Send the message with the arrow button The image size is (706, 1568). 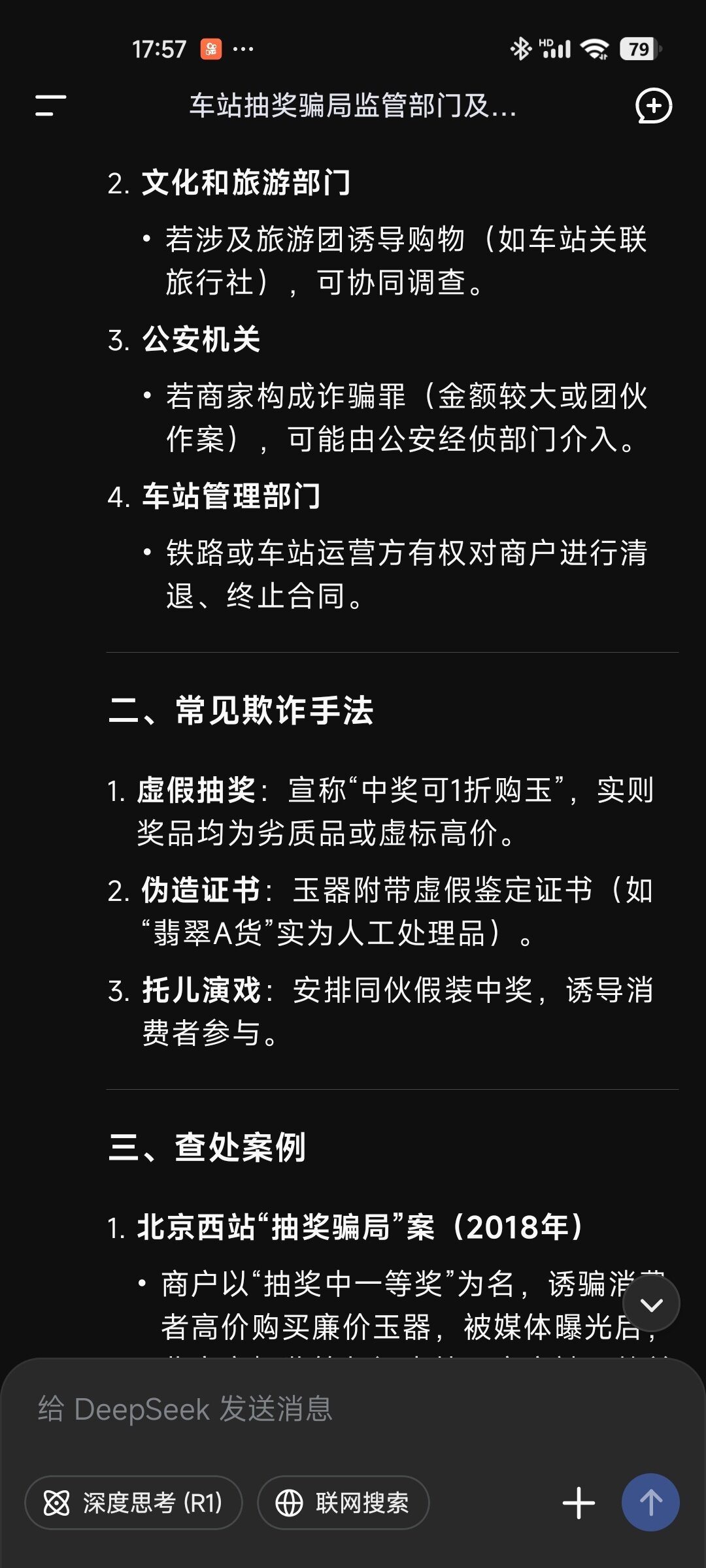point(650,1503)
